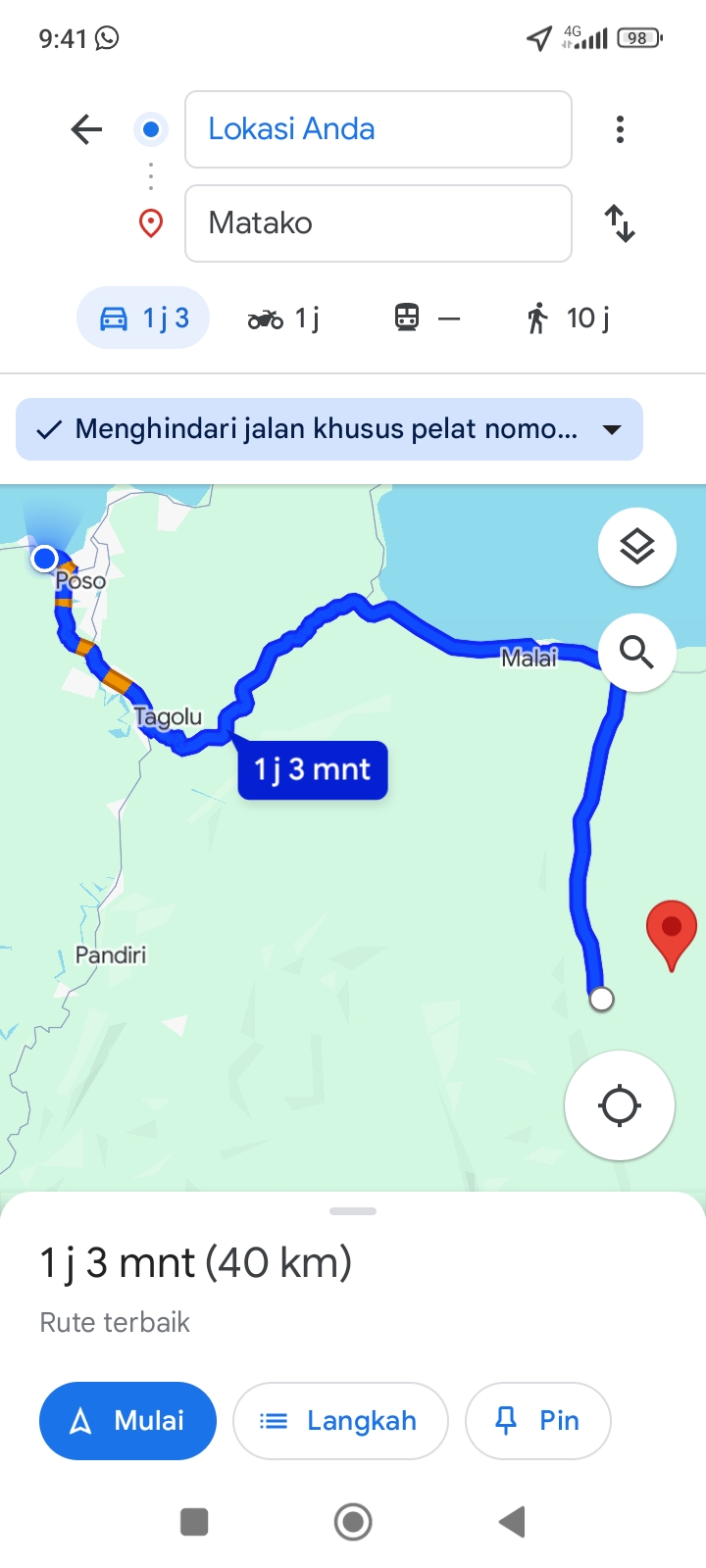The height and width of the screenshot is (1568, 706).
Task: Start navigation with Mulai
Action: point(127,1421)
